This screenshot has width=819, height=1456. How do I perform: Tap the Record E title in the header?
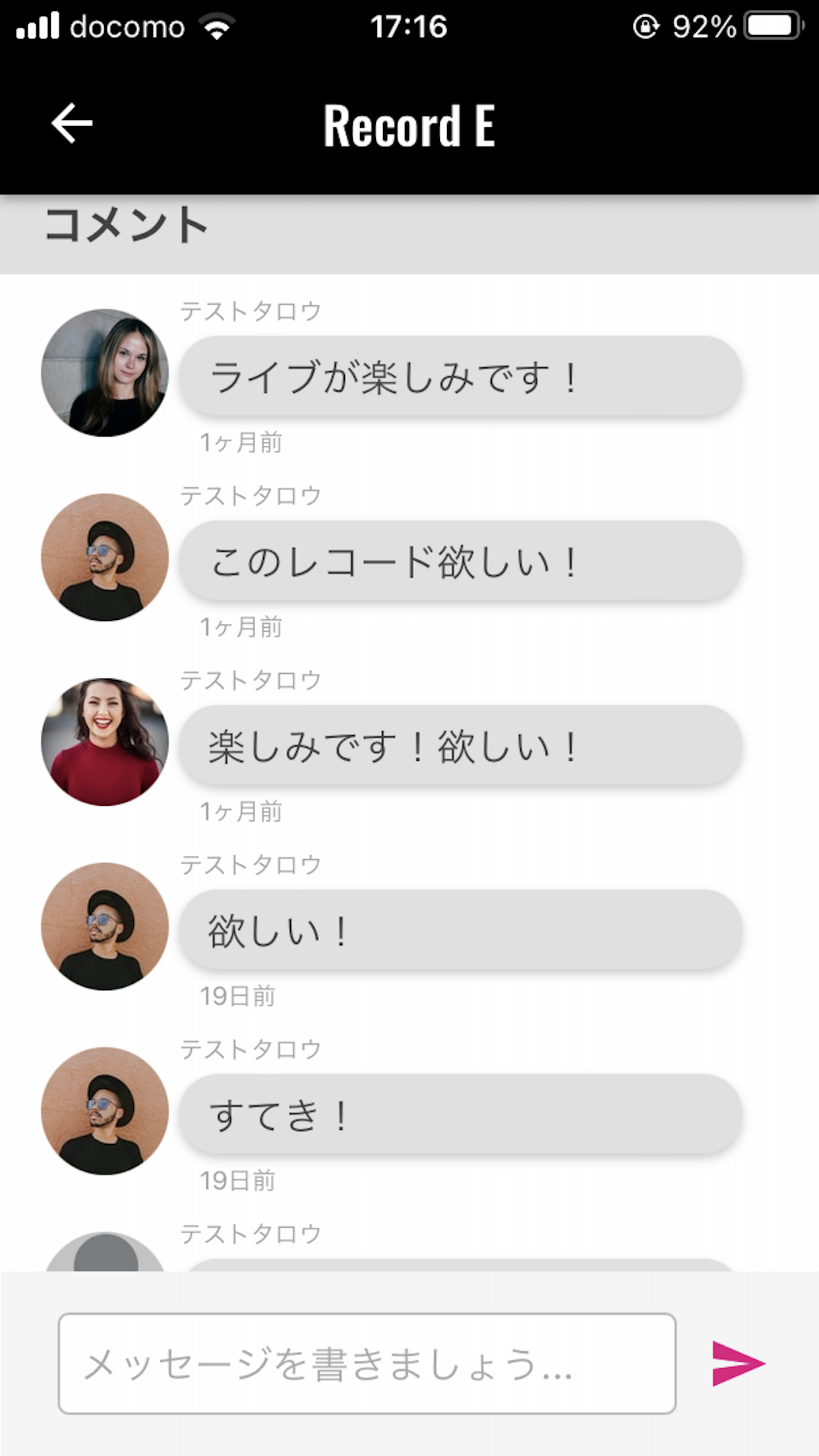coord(409,127)
